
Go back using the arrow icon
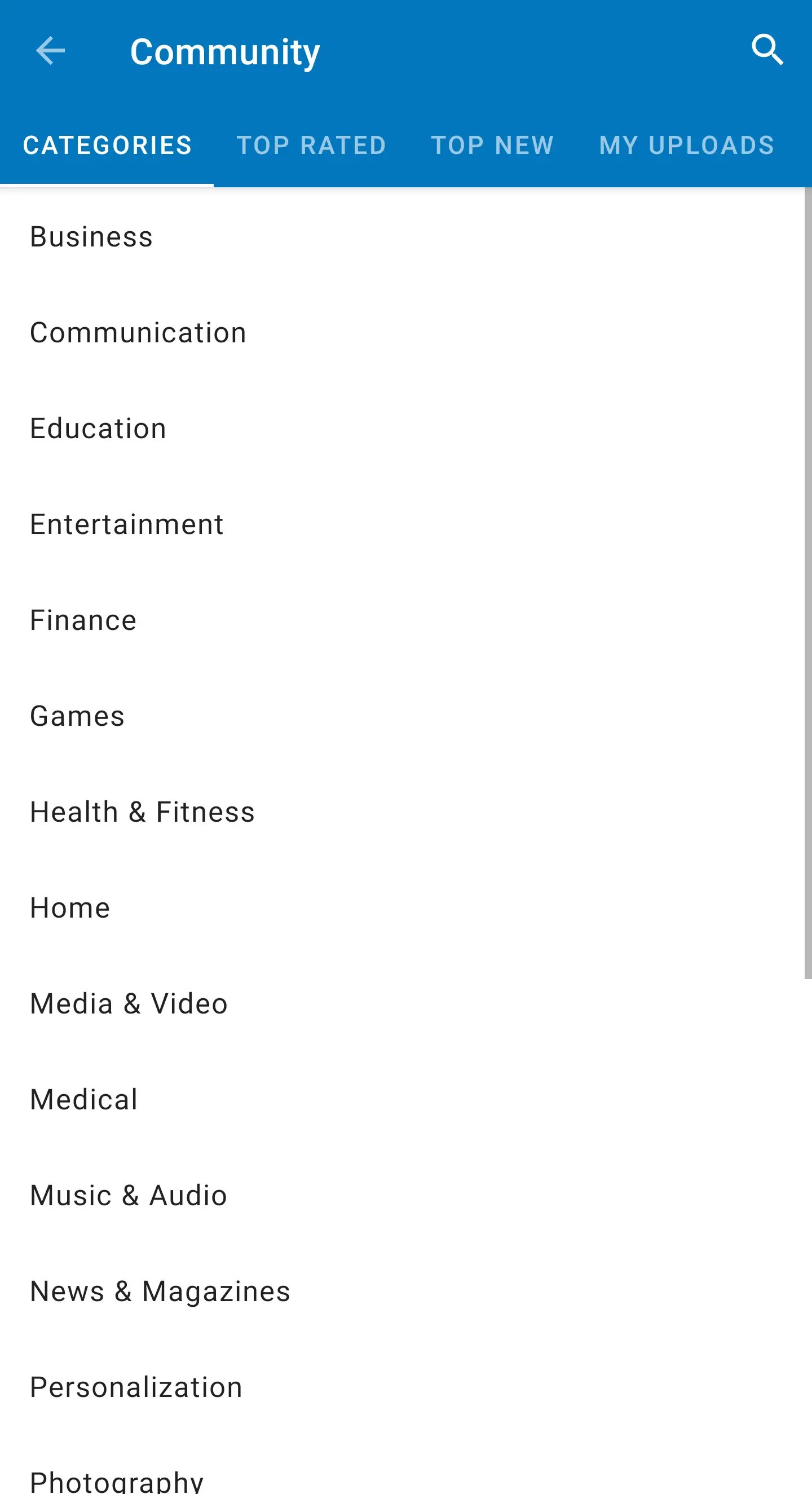pyautogui.click(x=50, y=51)
